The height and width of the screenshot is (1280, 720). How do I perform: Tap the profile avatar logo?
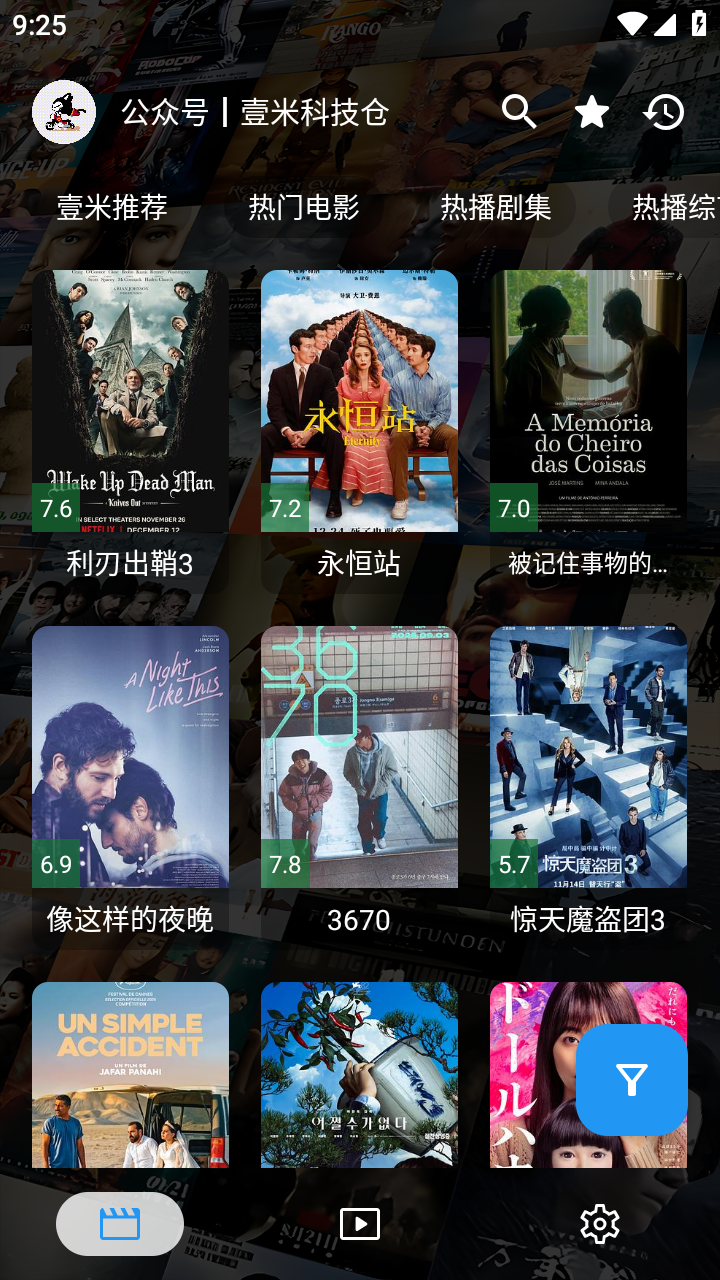64,112
